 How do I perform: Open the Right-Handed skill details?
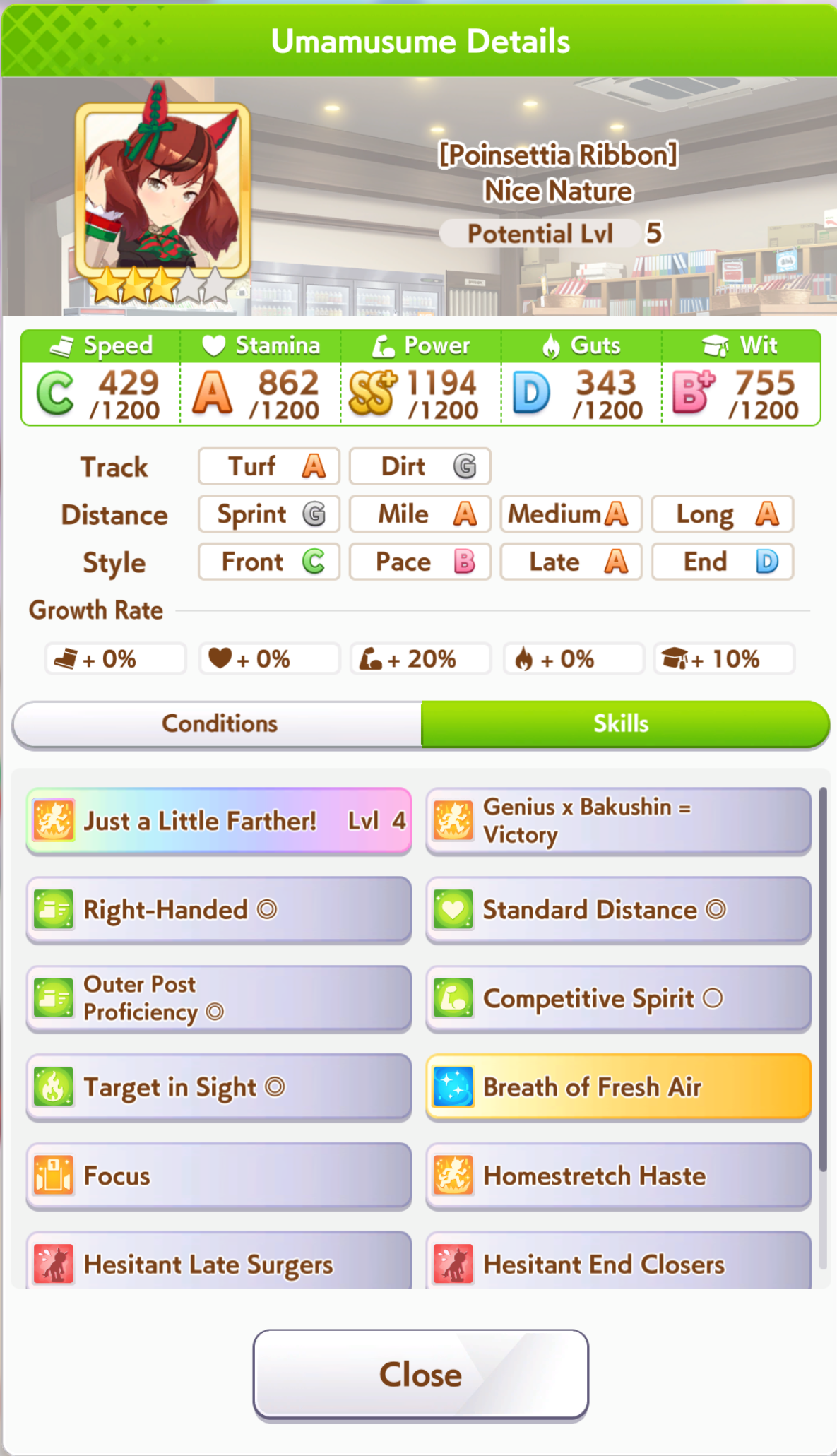219,910
